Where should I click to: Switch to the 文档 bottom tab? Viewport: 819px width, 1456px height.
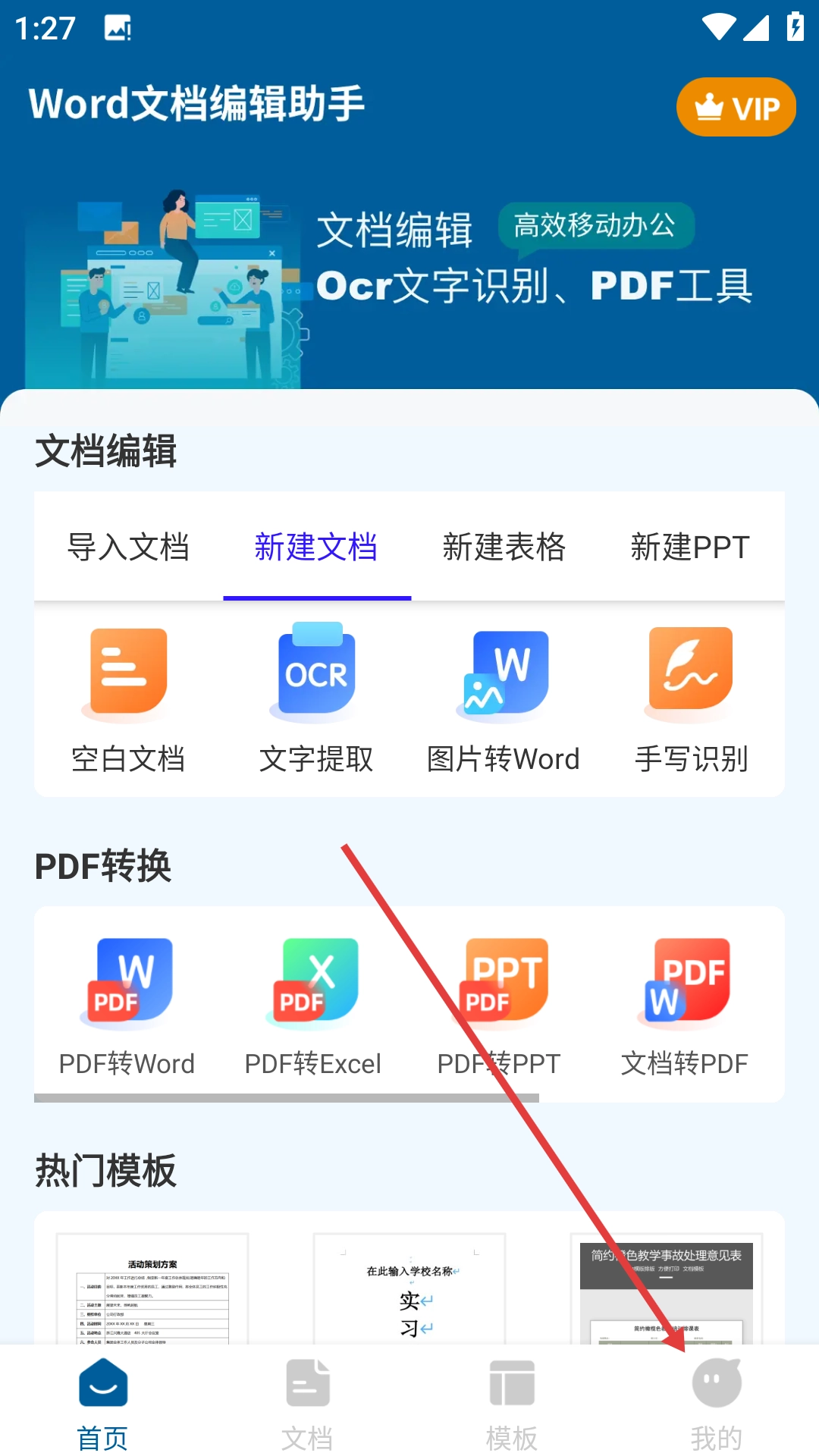click(307, 1403)
